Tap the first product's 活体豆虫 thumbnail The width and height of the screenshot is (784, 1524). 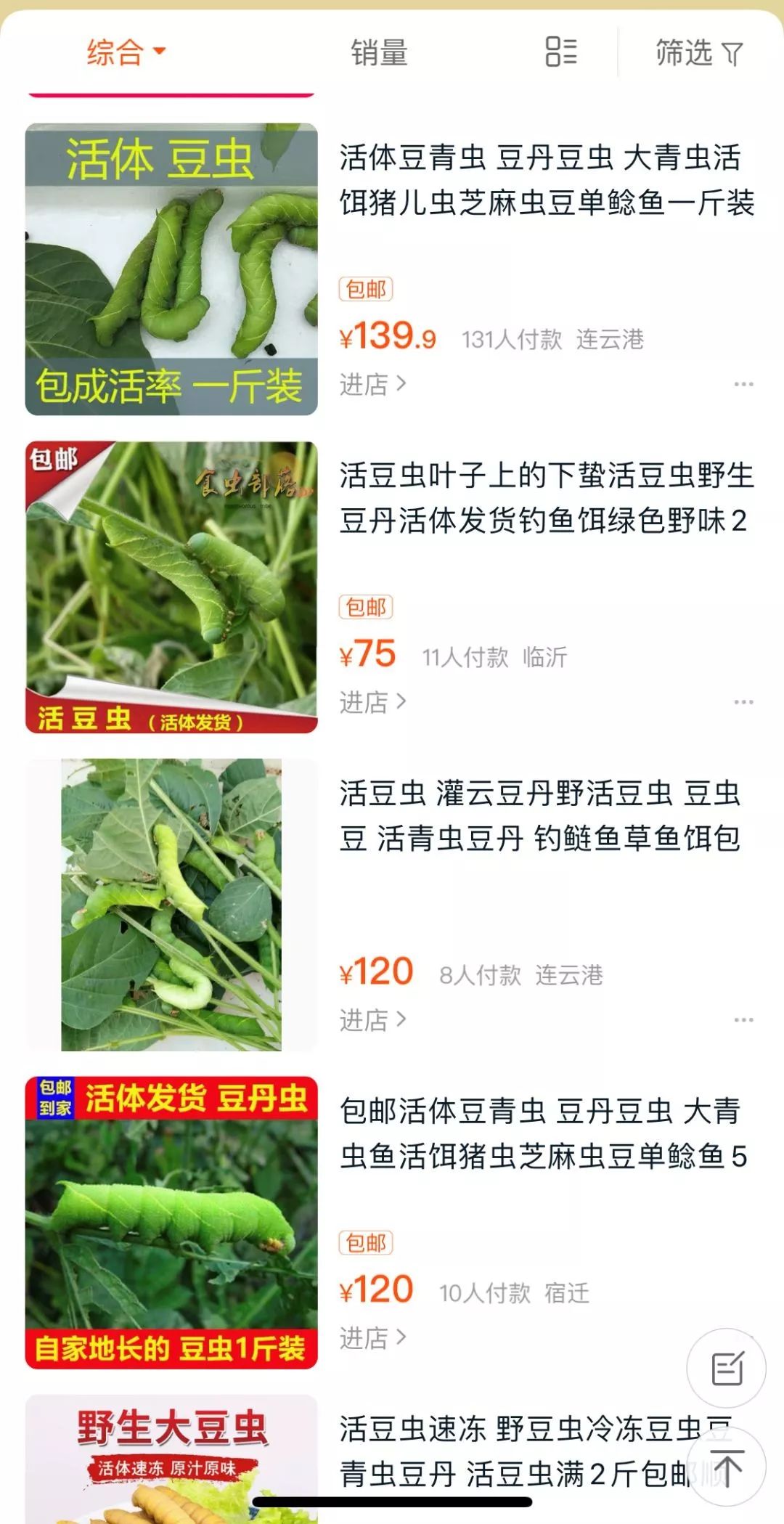tap(171, 269)
